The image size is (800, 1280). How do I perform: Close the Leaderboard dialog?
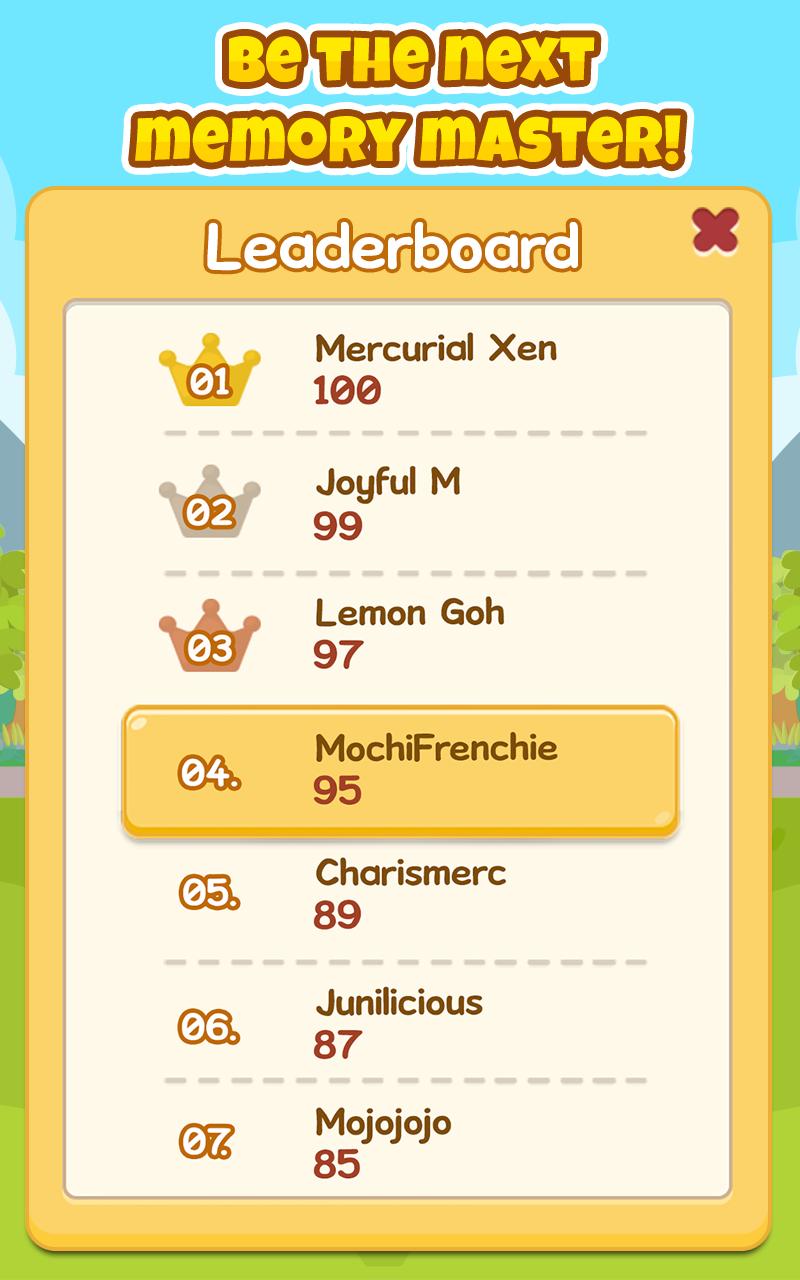point(715,232)
